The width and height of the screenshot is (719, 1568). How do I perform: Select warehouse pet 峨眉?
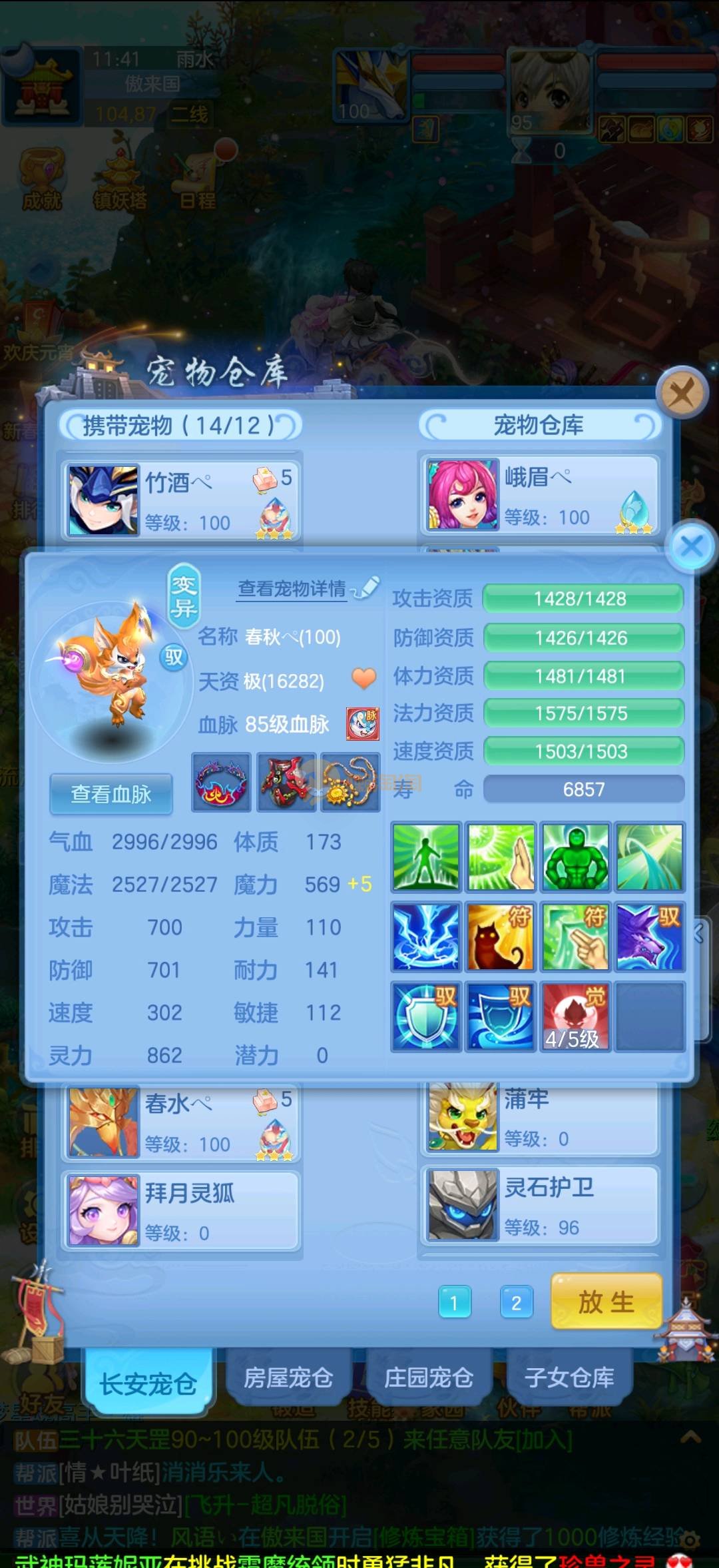(x=539, y=496)
